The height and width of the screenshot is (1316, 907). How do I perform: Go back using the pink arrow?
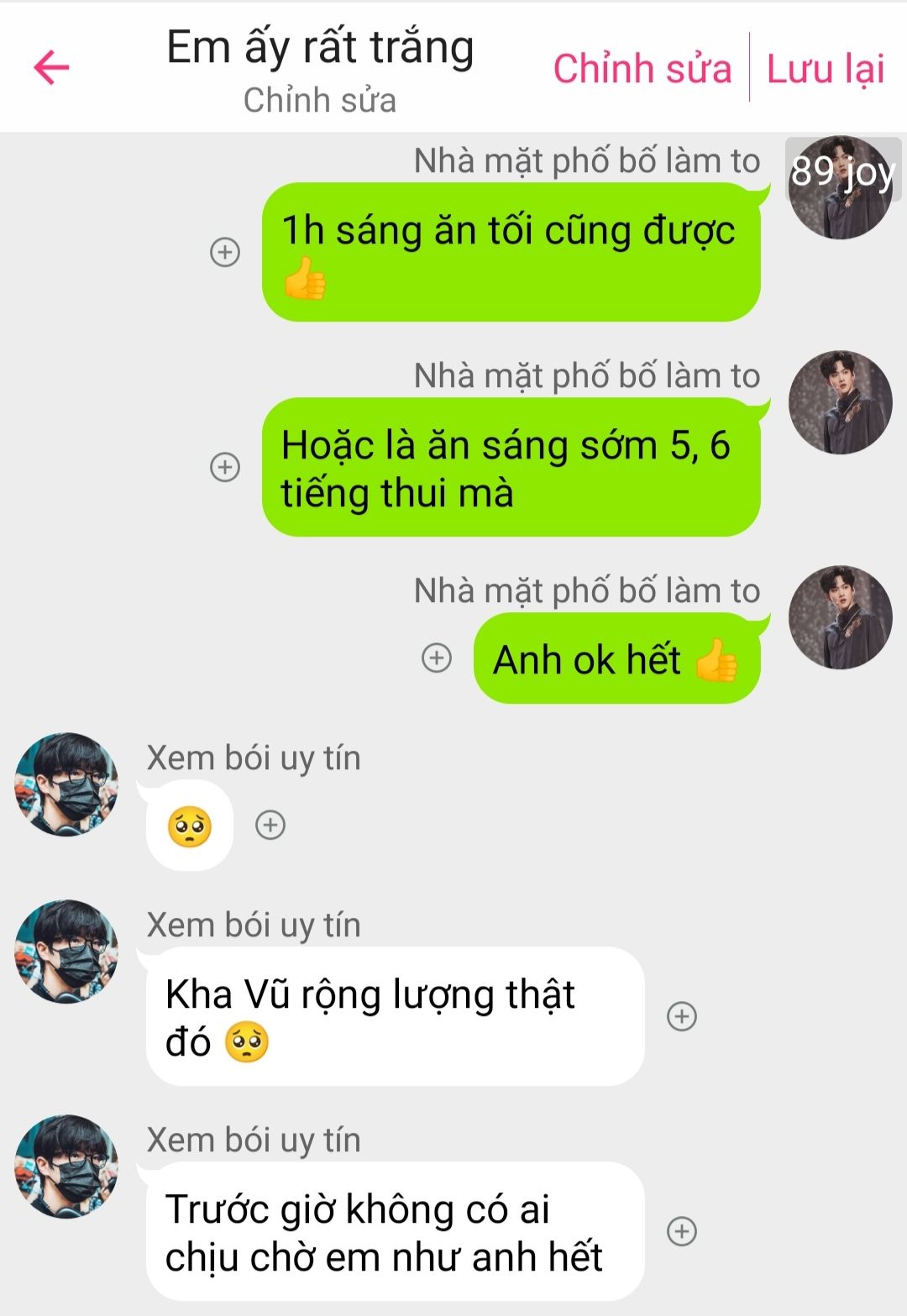51,67
